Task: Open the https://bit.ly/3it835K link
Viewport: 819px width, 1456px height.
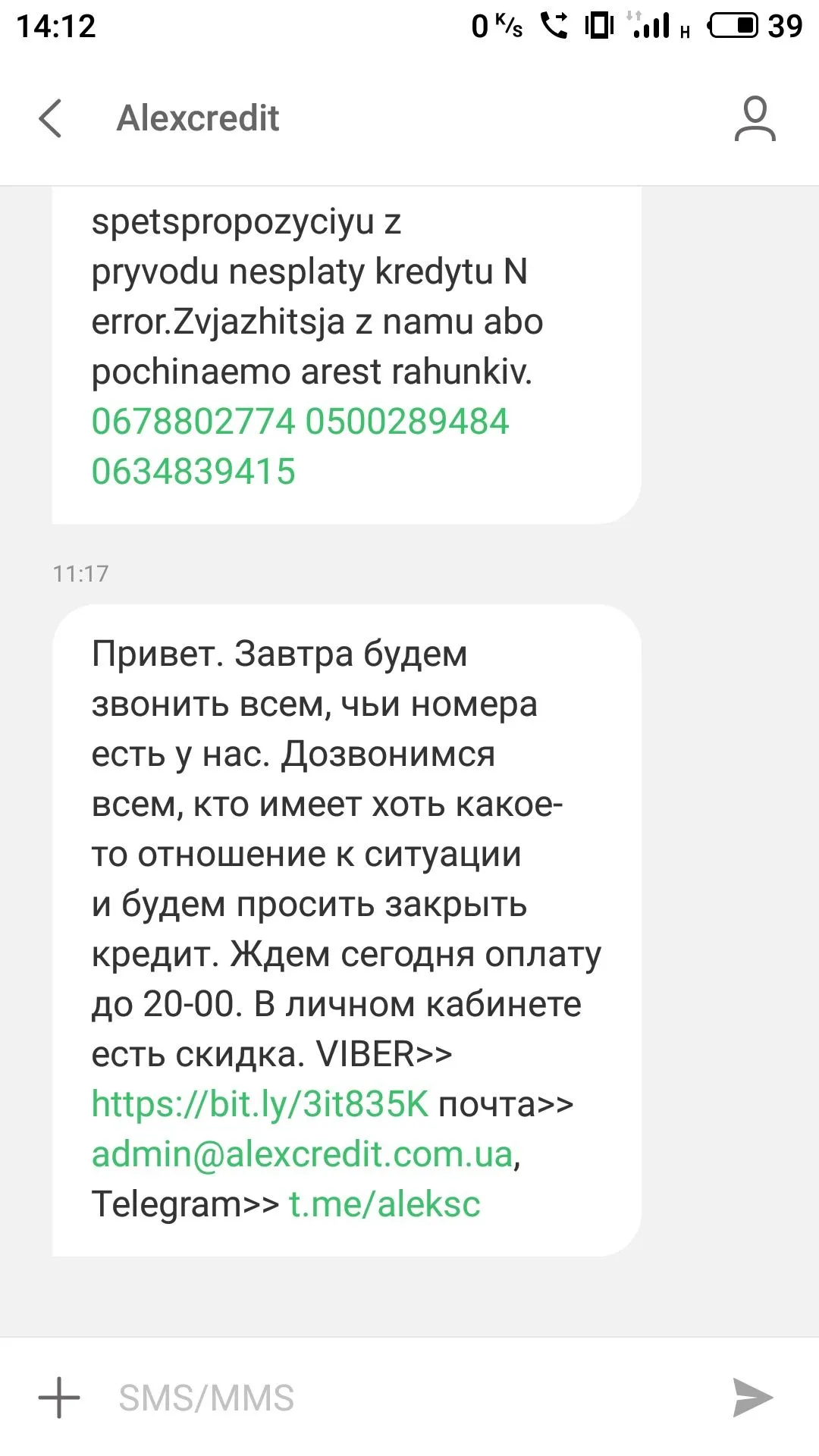Action: pyautogui.click(x=260, y=1104)
